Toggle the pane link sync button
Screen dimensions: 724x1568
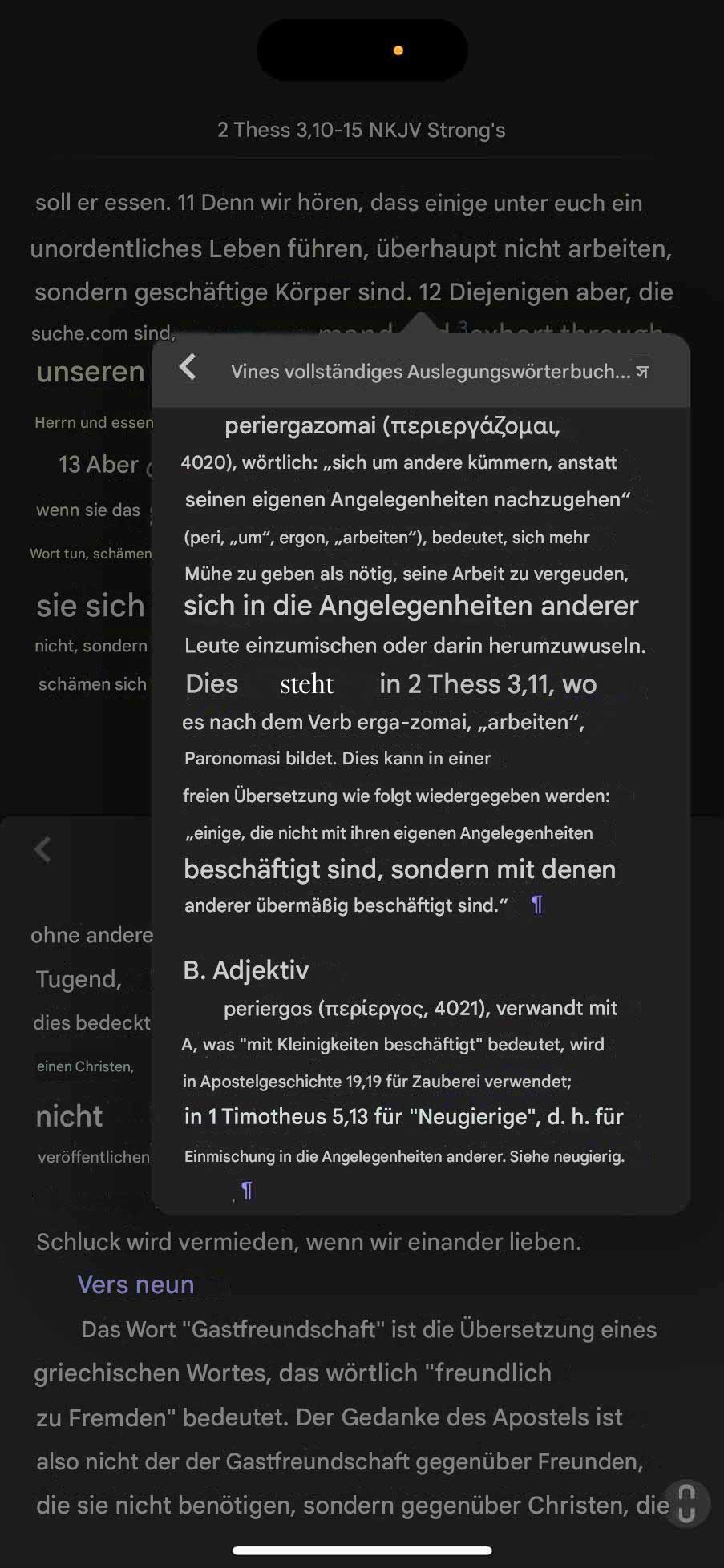pos(686,1502)
